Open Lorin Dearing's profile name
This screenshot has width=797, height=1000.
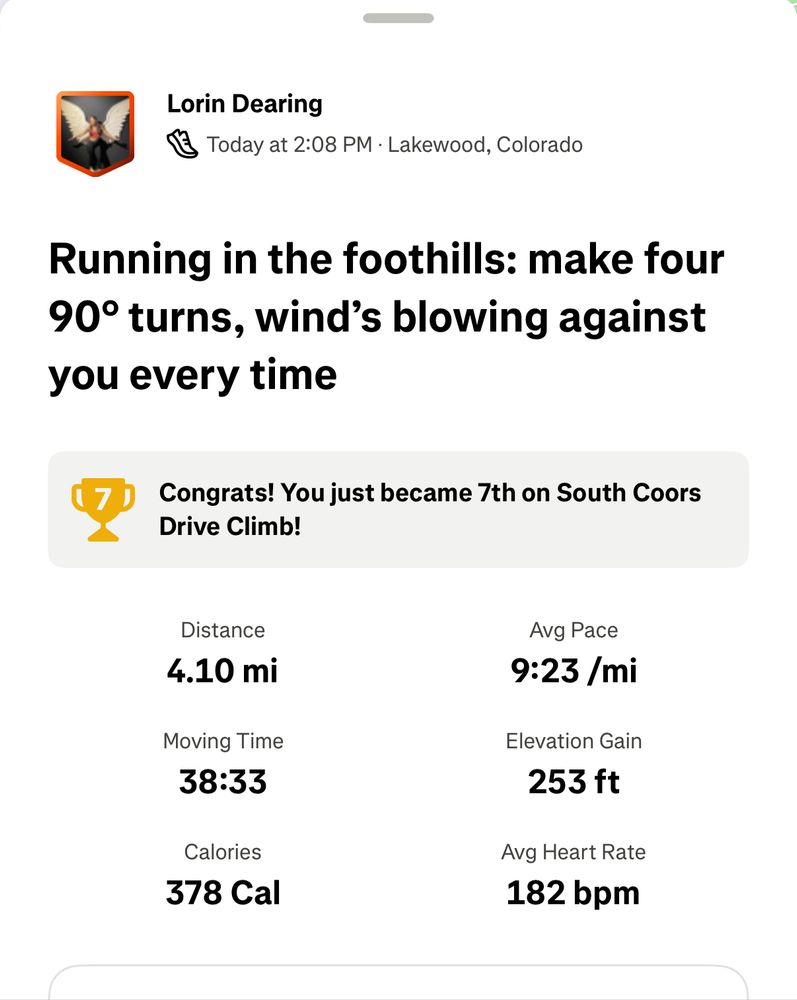245,103
